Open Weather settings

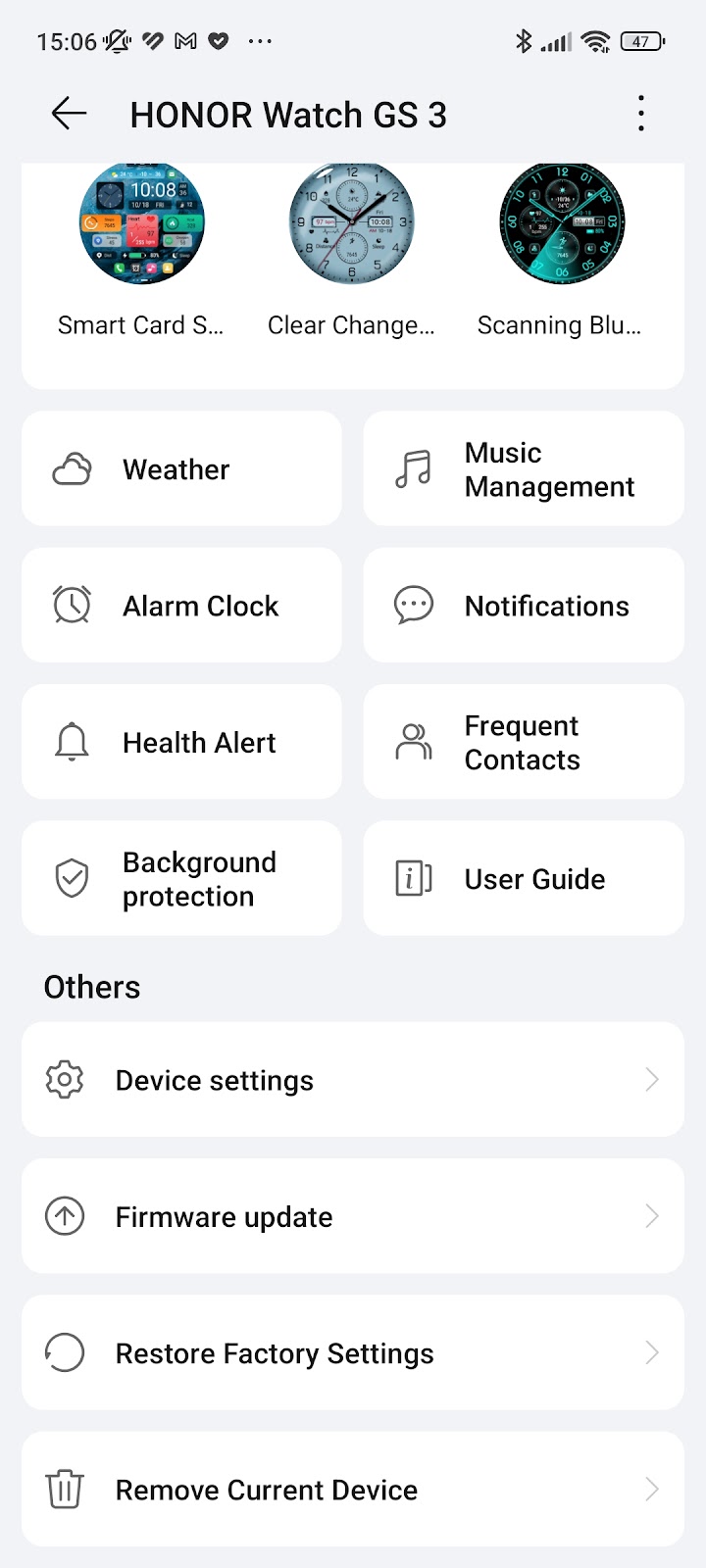tap(181, 469)
